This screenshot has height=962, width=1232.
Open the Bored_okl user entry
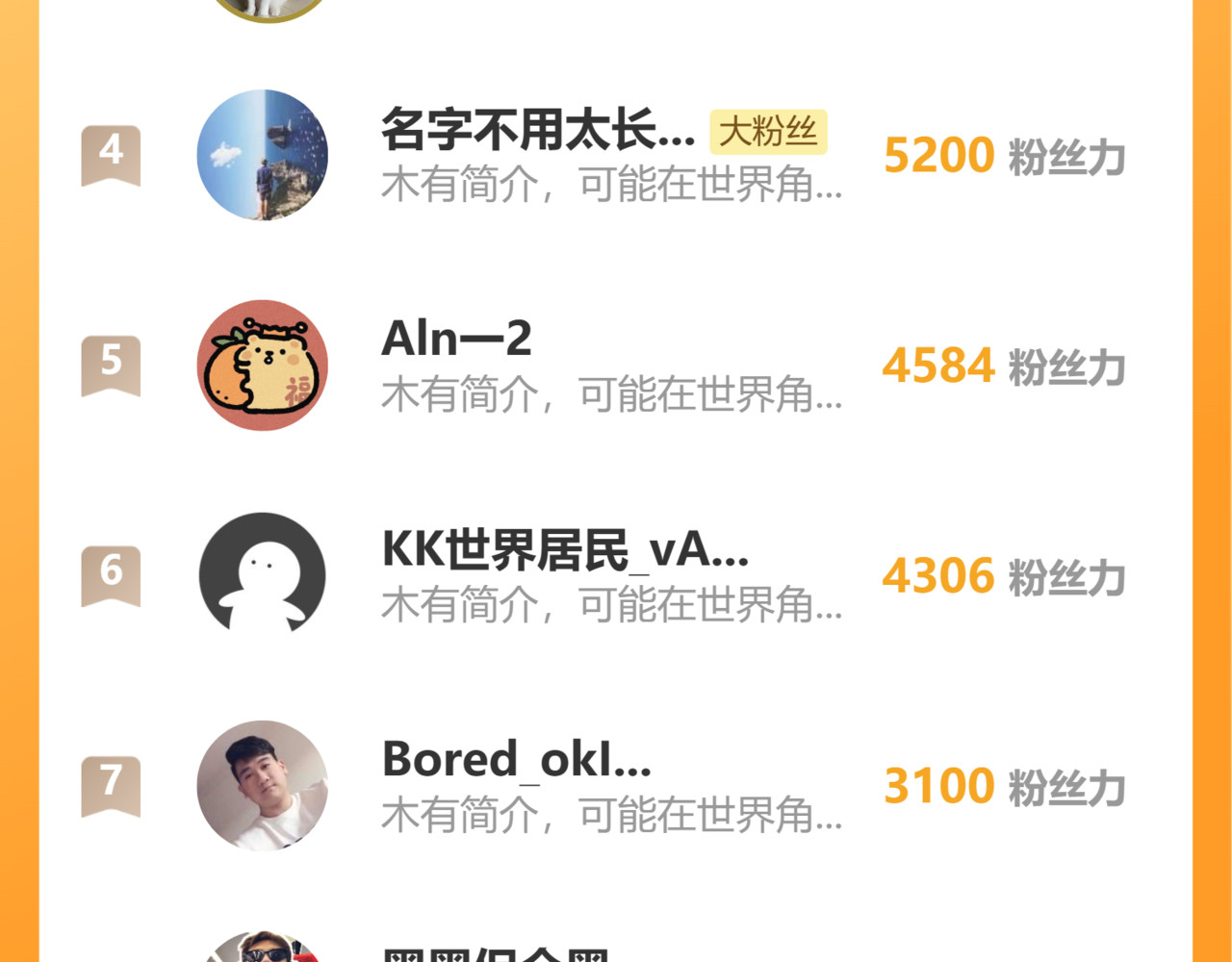pos(516,760)
